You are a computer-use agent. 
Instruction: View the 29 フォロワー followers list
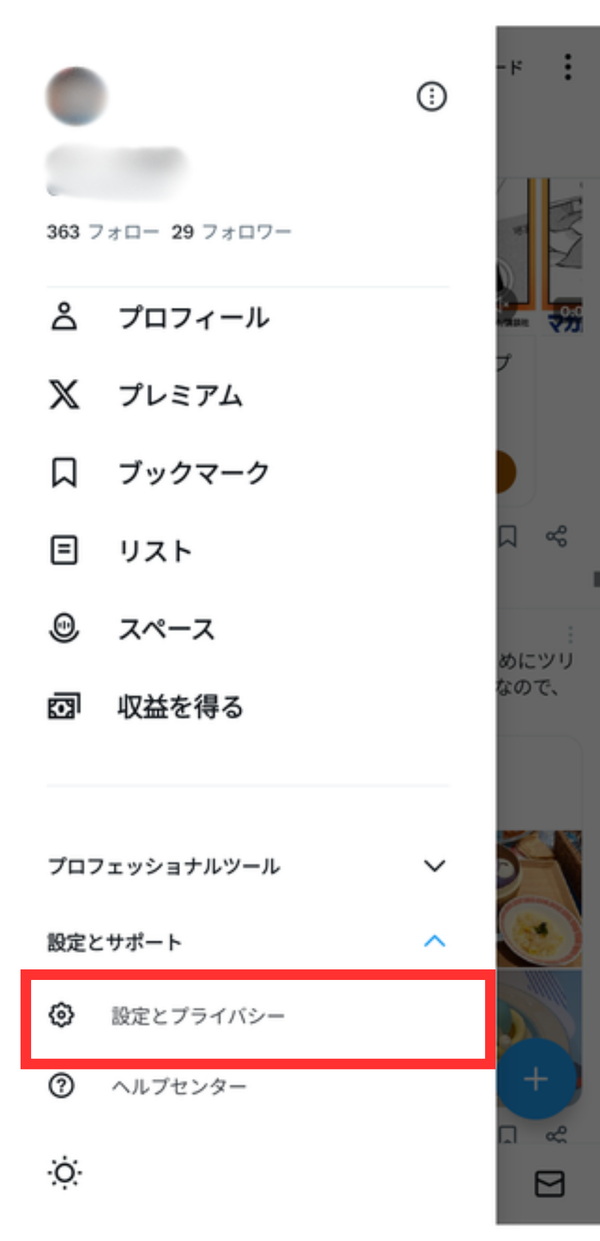coord(231,232)
